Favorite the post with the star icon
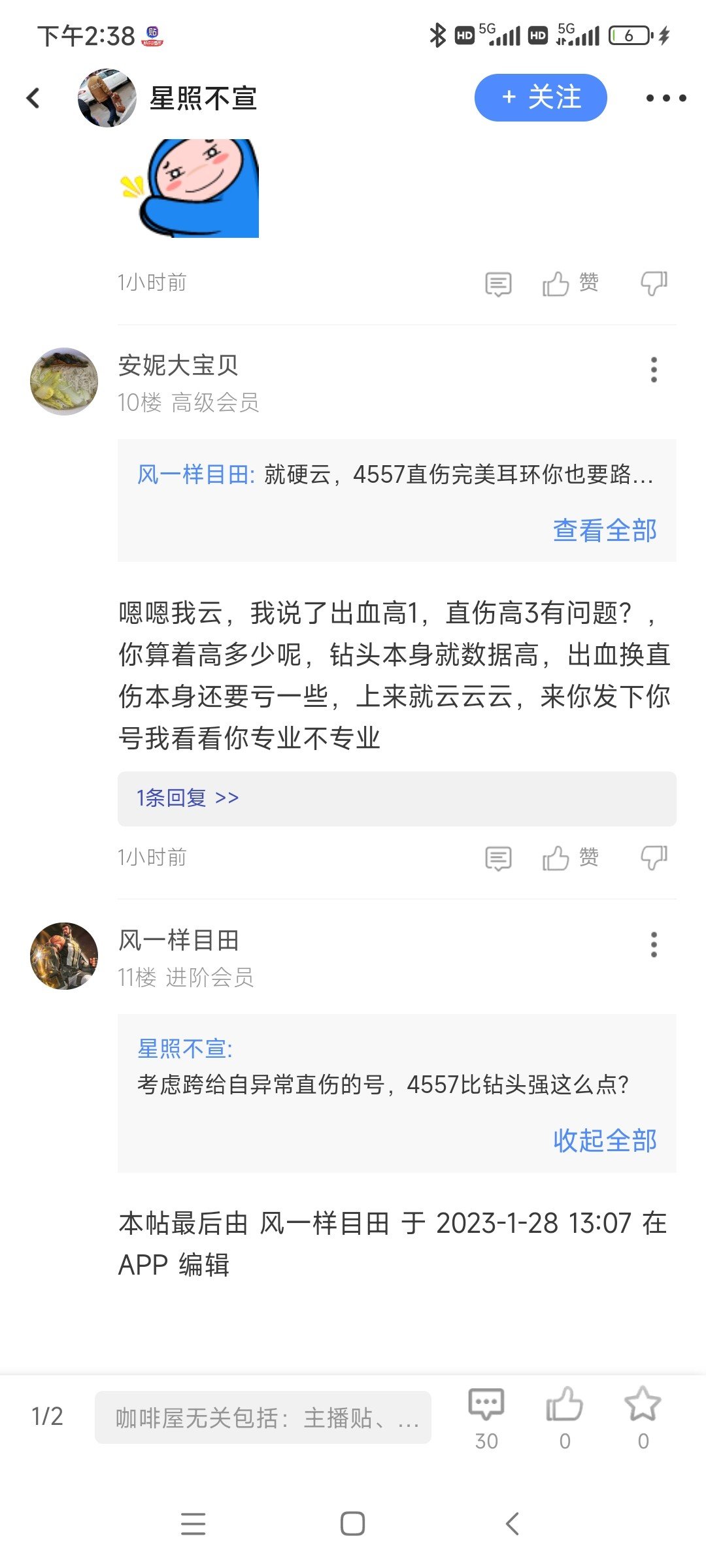 coord(643,1416)
